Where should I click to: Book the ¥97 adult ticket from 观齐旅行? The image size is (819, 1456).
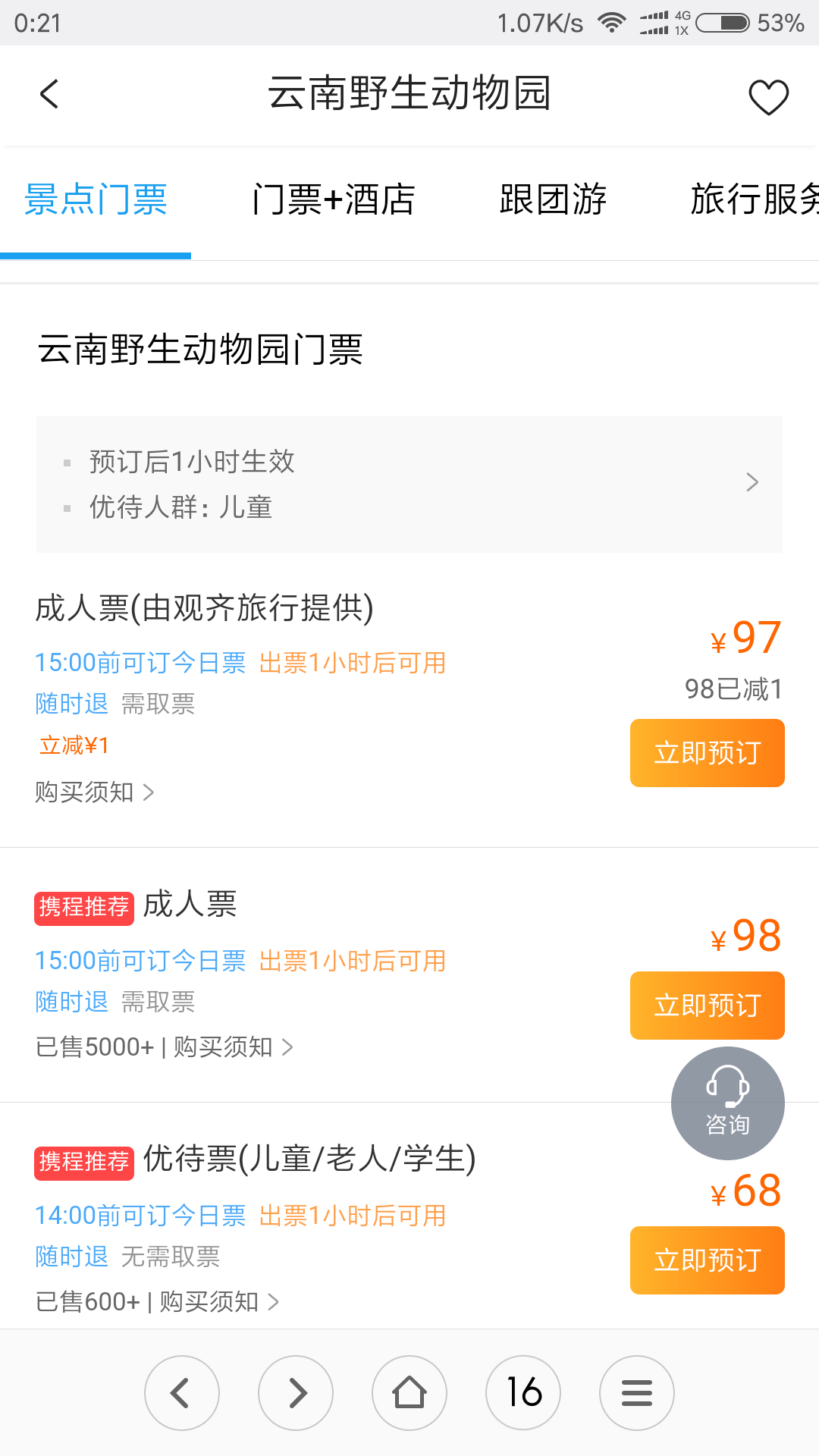(x=707, y=753)
